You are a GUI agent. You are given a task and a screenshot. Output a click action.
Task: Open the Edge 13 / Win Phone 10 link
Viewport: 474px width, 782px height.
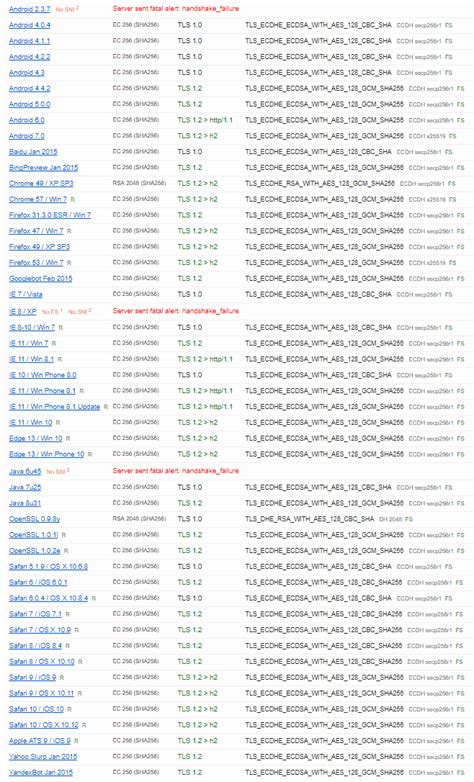46,454
